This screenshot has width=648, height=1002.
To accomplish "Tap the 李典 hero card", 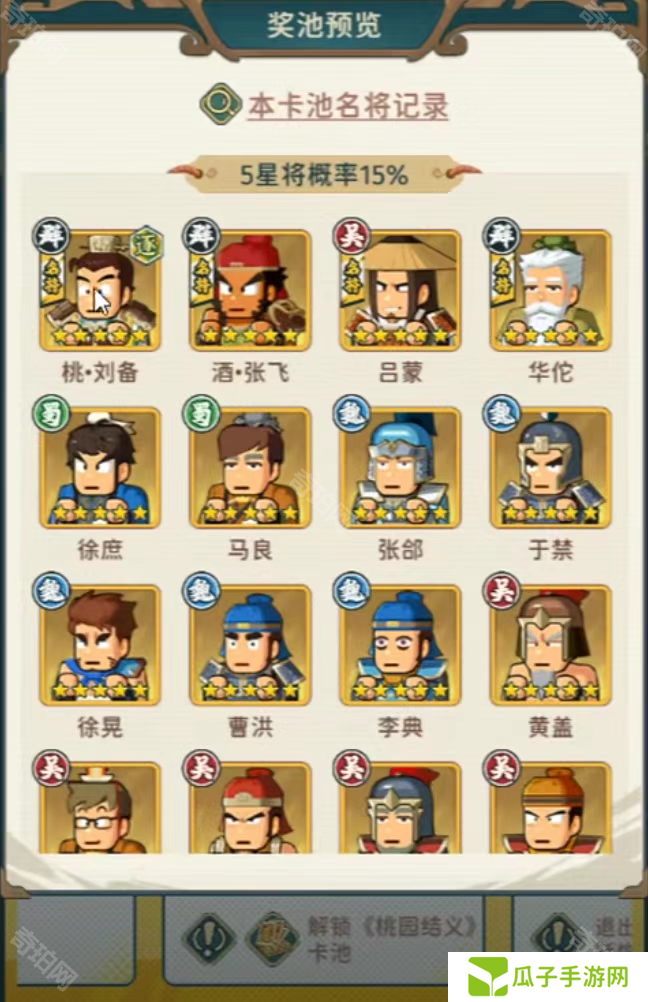I will pos(401,645).
